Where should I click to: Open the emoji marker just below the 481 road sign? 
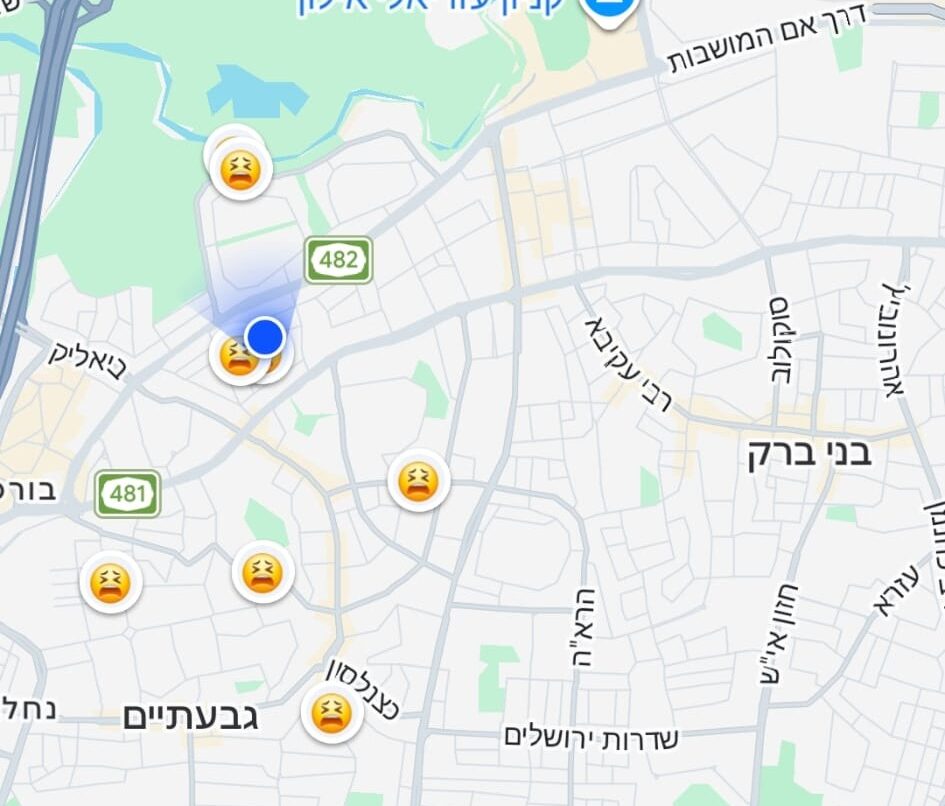(x=111, y=583)
